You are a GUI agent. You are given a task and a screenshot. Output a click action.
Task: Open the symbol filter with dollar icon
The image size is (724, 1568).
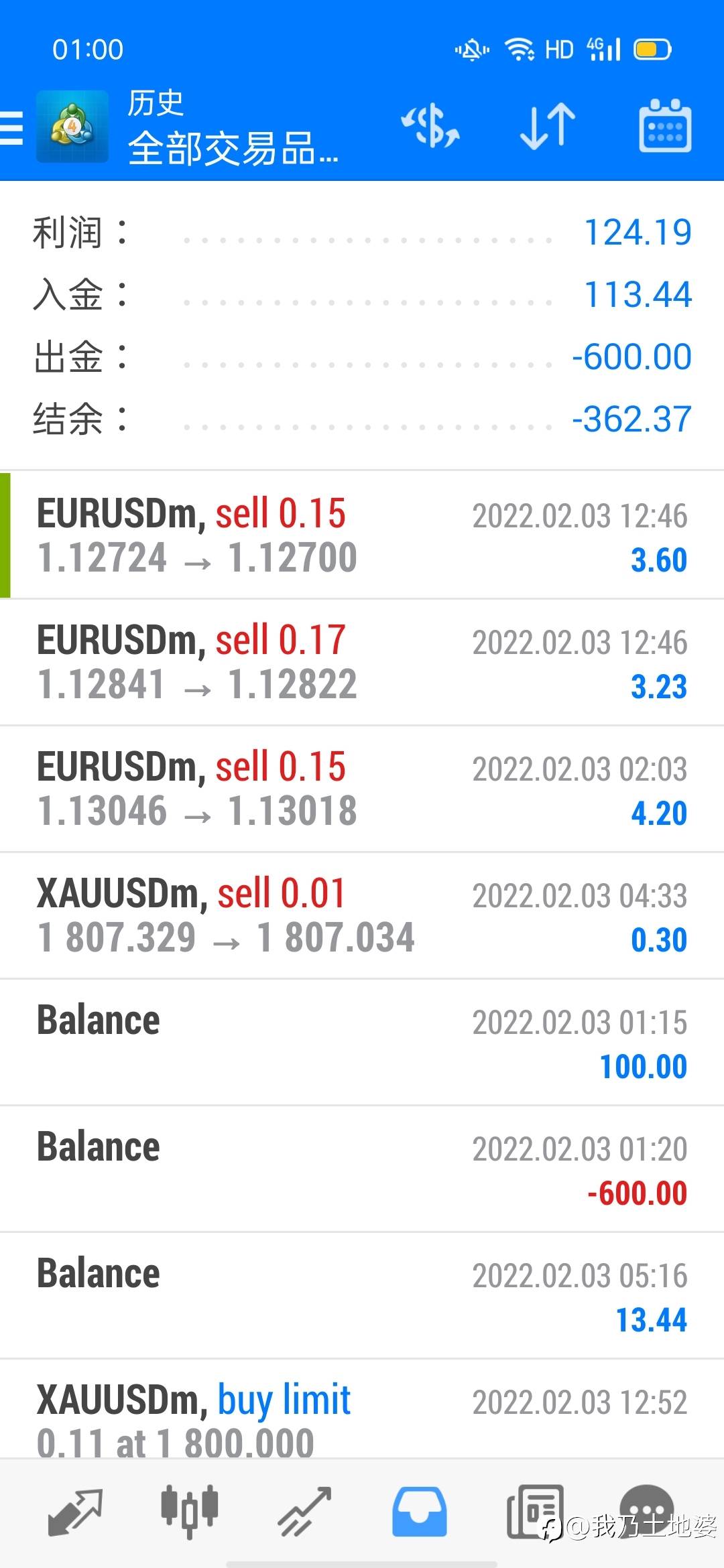coord(431,126)
